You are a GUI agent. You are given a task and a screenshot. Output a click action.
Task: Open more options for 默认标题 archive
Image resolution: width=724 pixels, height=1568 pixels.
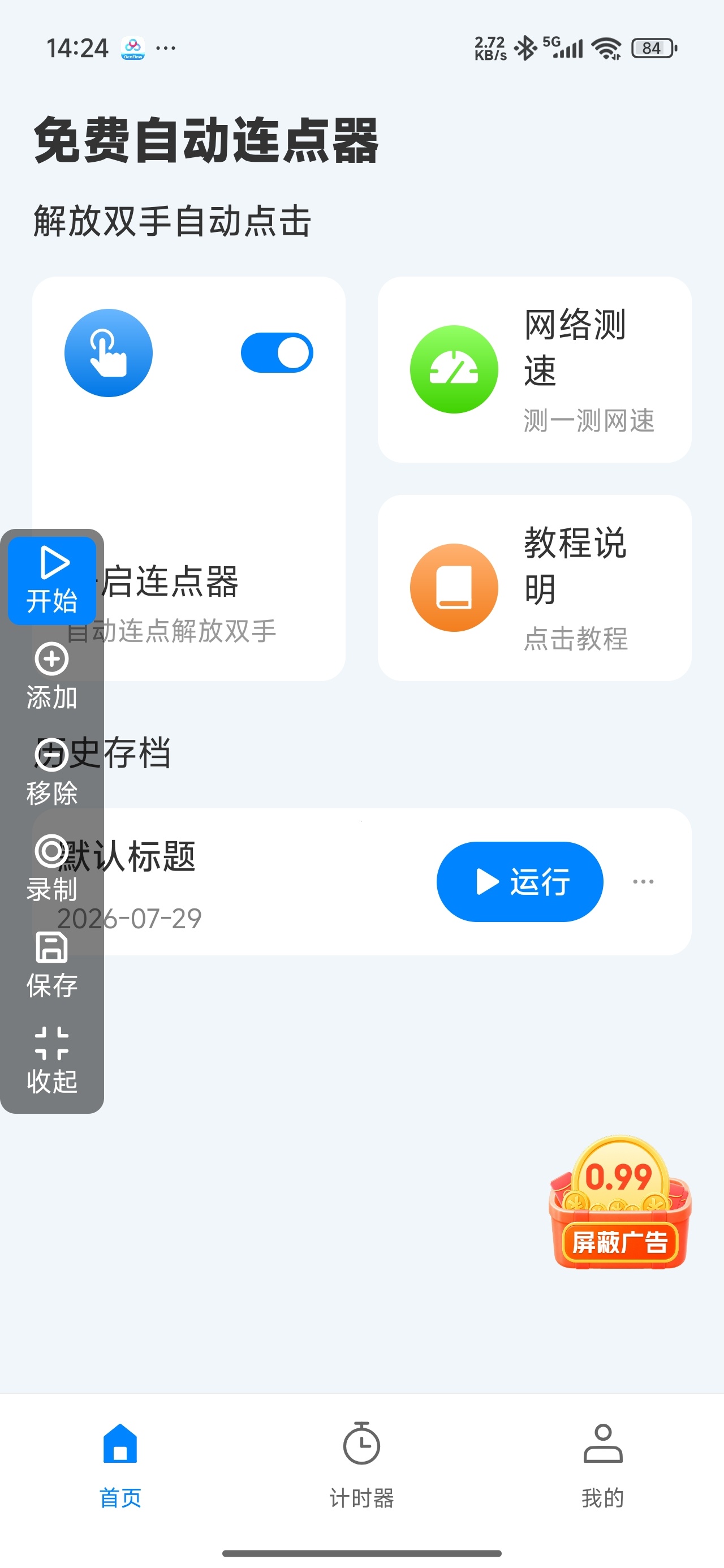click(x=643, y=881)
